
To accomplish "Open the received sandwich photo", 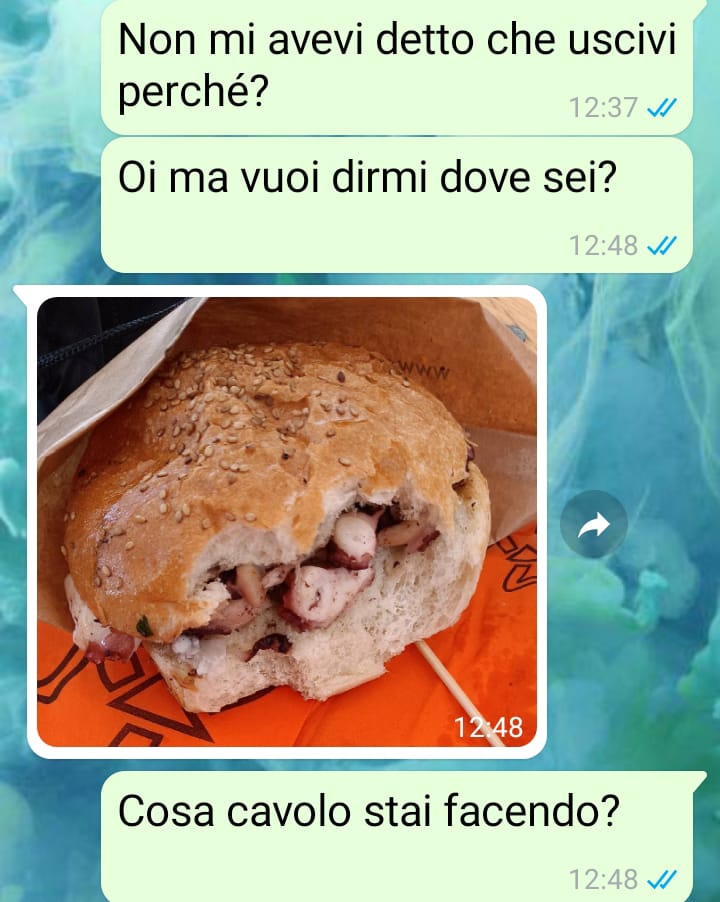I will click(x=287, y=521).
